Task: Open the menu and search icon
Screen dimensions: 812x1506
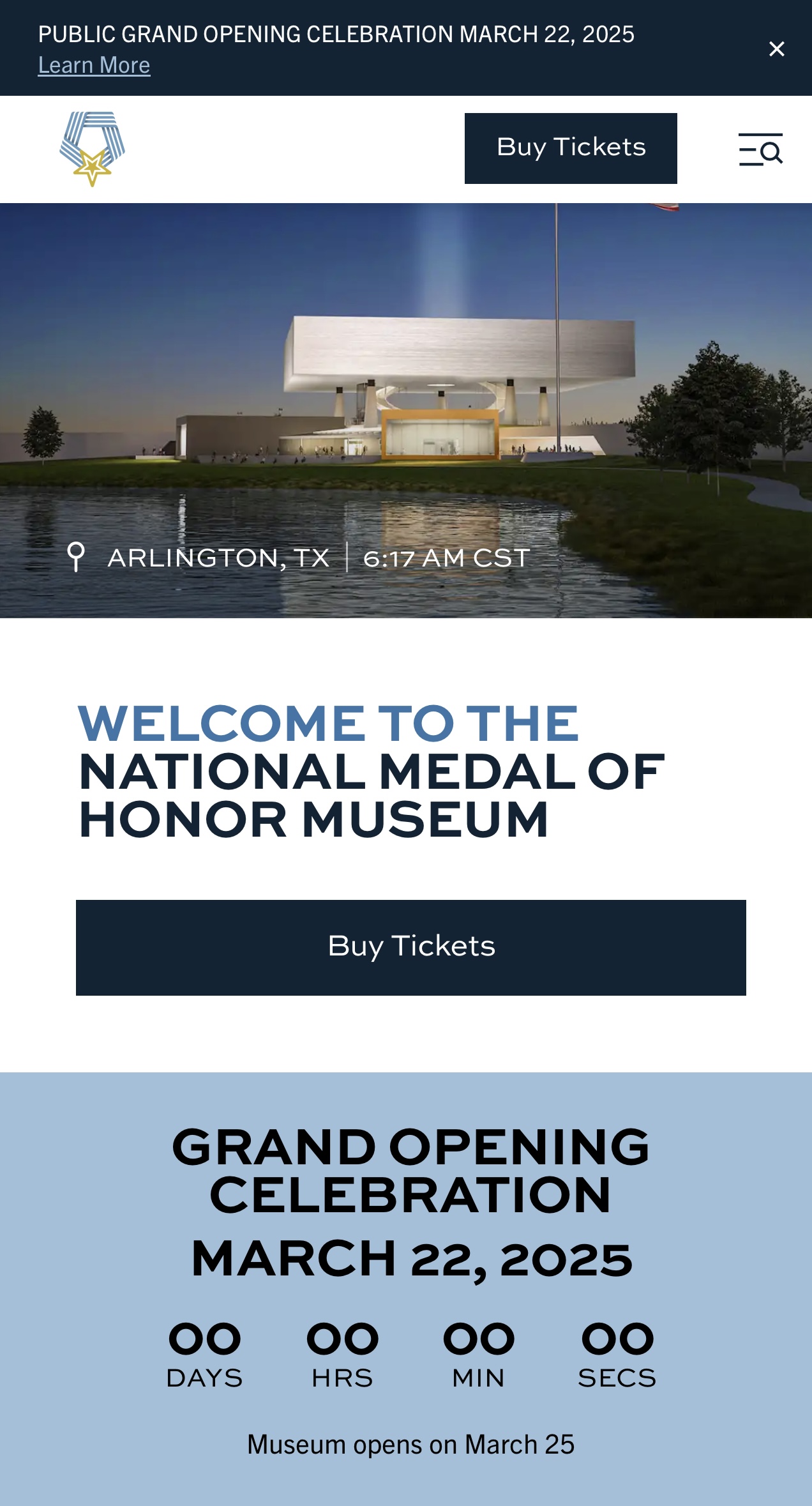Action: (760, 149)
